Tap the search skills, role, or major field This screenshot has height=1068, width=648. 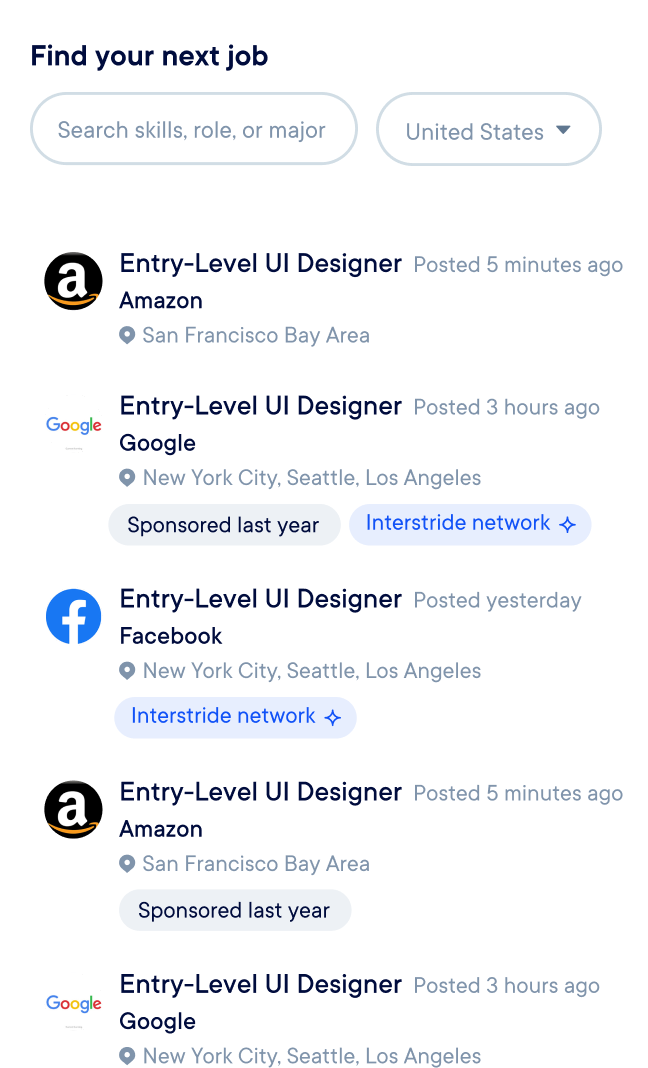194,129
